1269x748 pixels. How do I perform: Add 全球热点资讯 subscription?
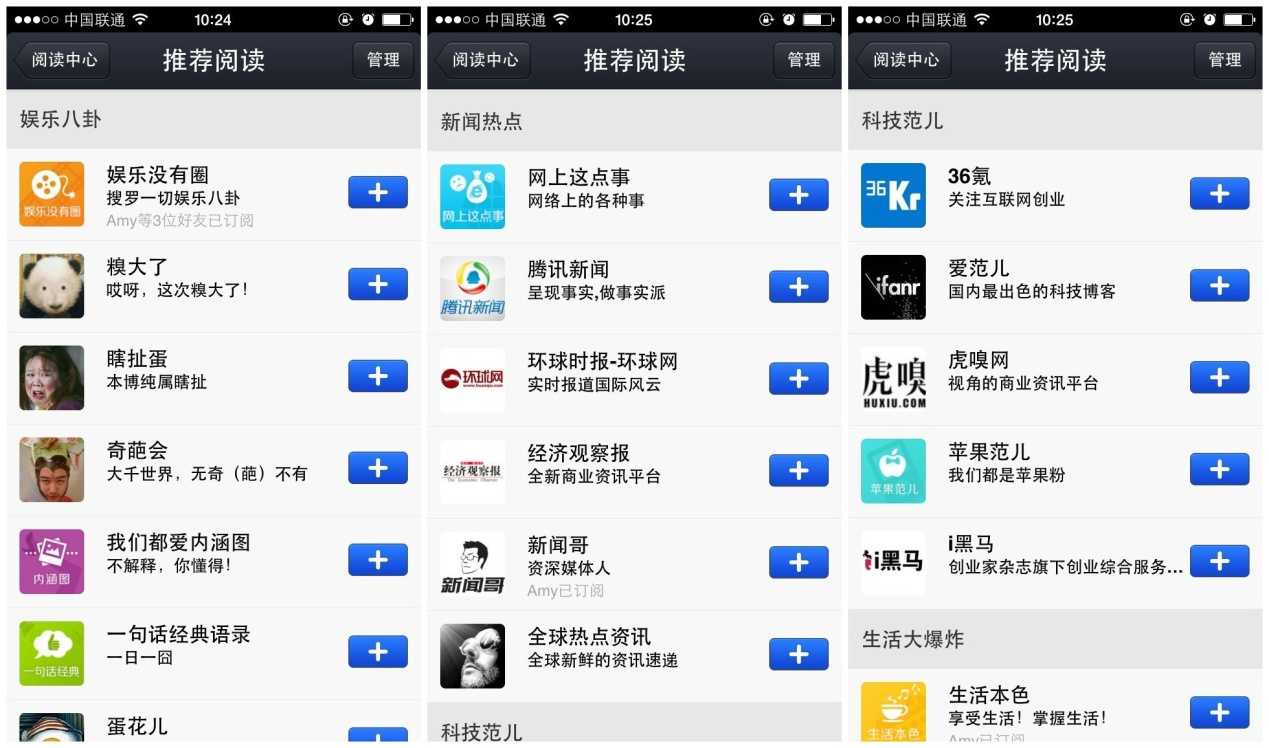pos(799,655)
